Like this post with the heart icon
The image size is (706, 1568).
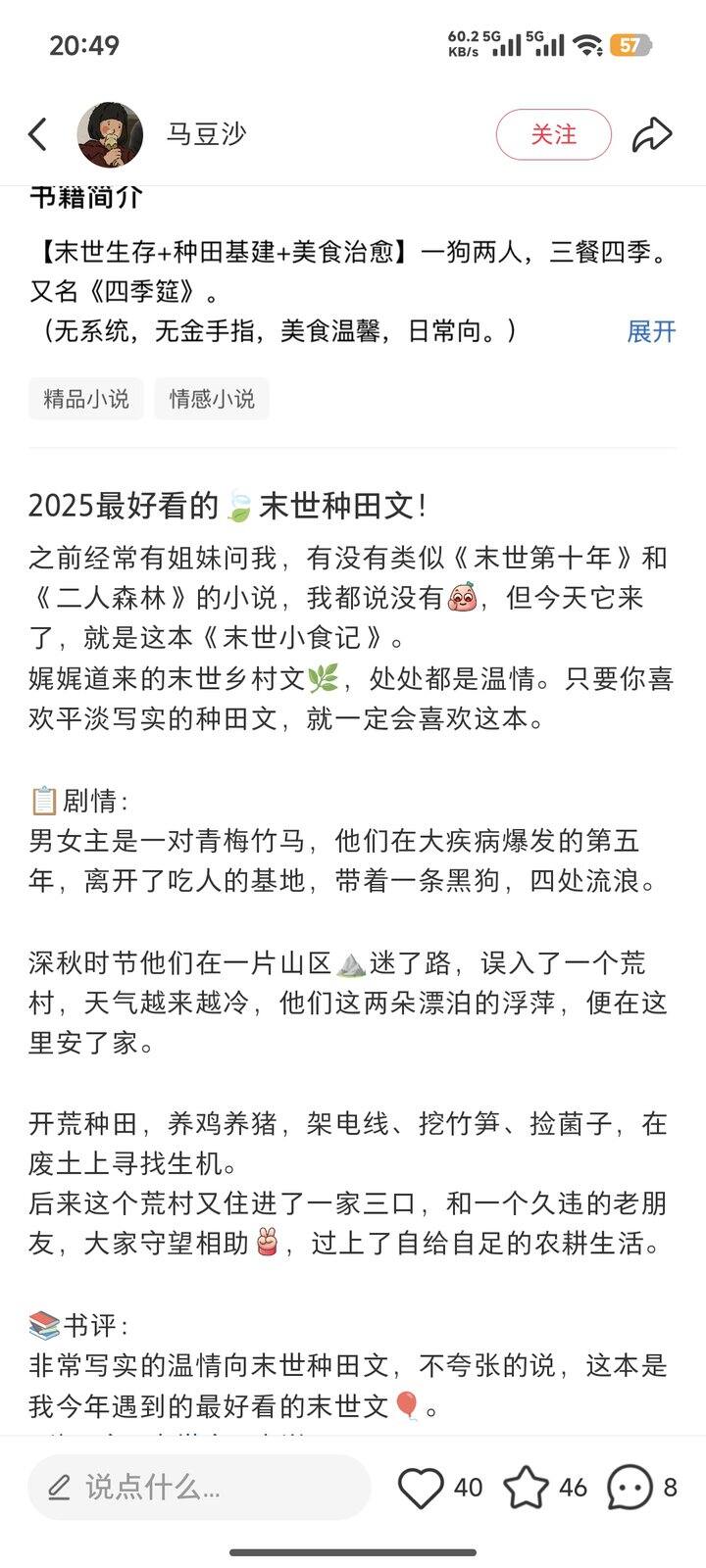coord(421,1488)
